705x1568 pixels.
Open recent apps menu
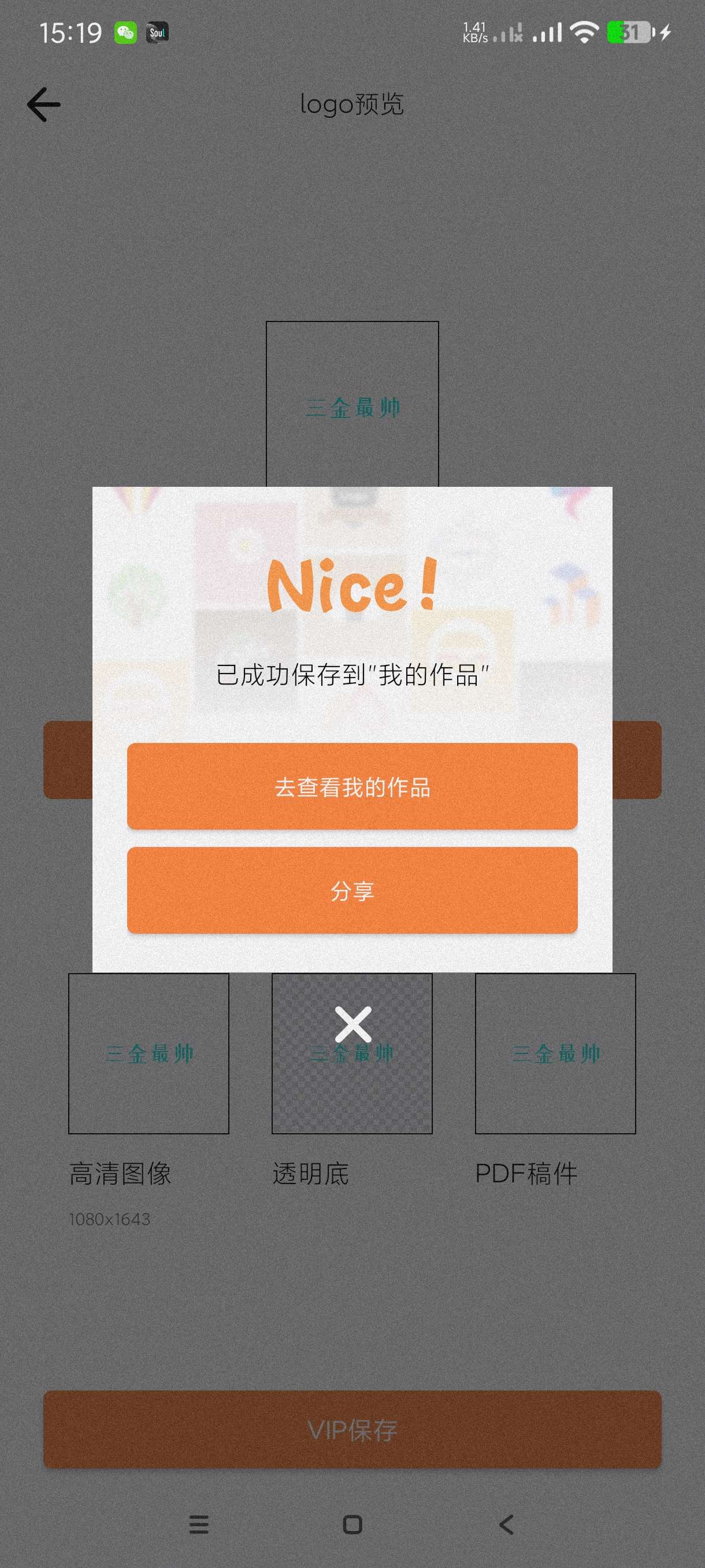199,1524
